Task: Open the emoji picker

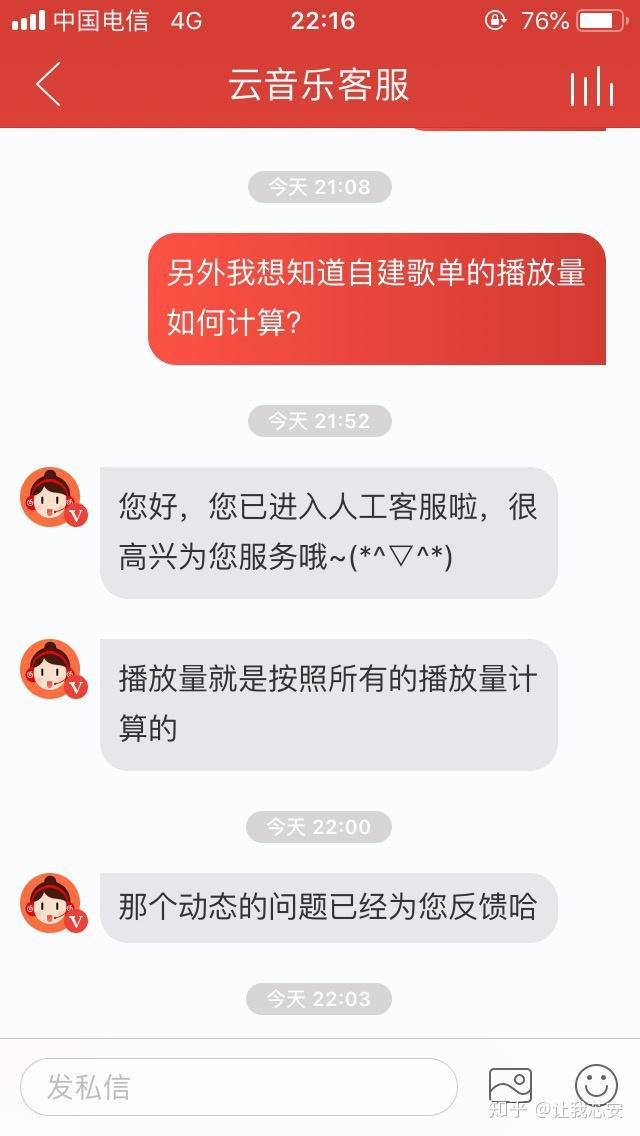Action: pyautogui.click(x=596, y=1086)
